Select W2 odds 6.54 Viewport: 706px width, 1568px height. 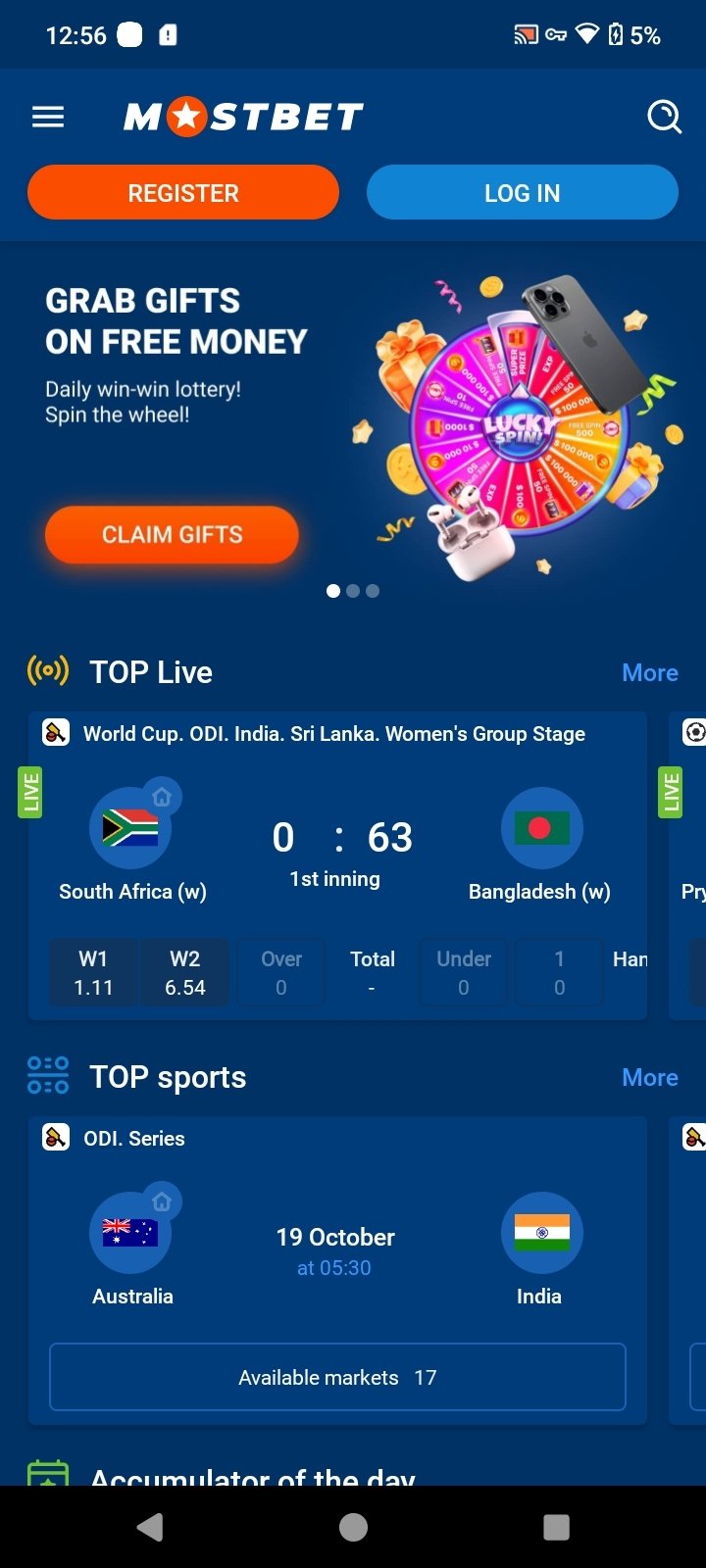(185, 973)
